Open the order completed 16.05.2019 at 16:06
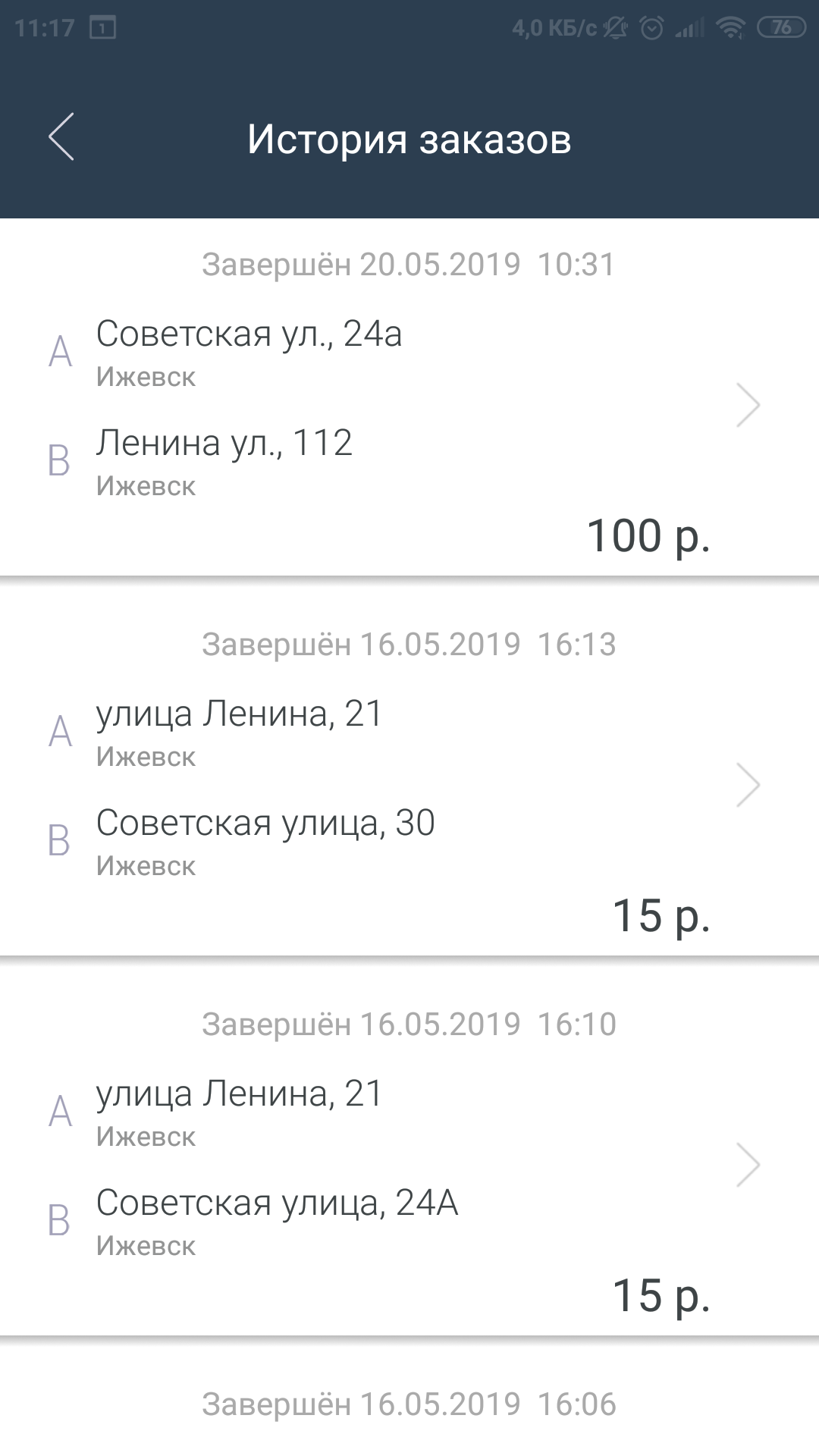Image resolution: width=819 pixels, height=1456 pixels. (409, 1405)
